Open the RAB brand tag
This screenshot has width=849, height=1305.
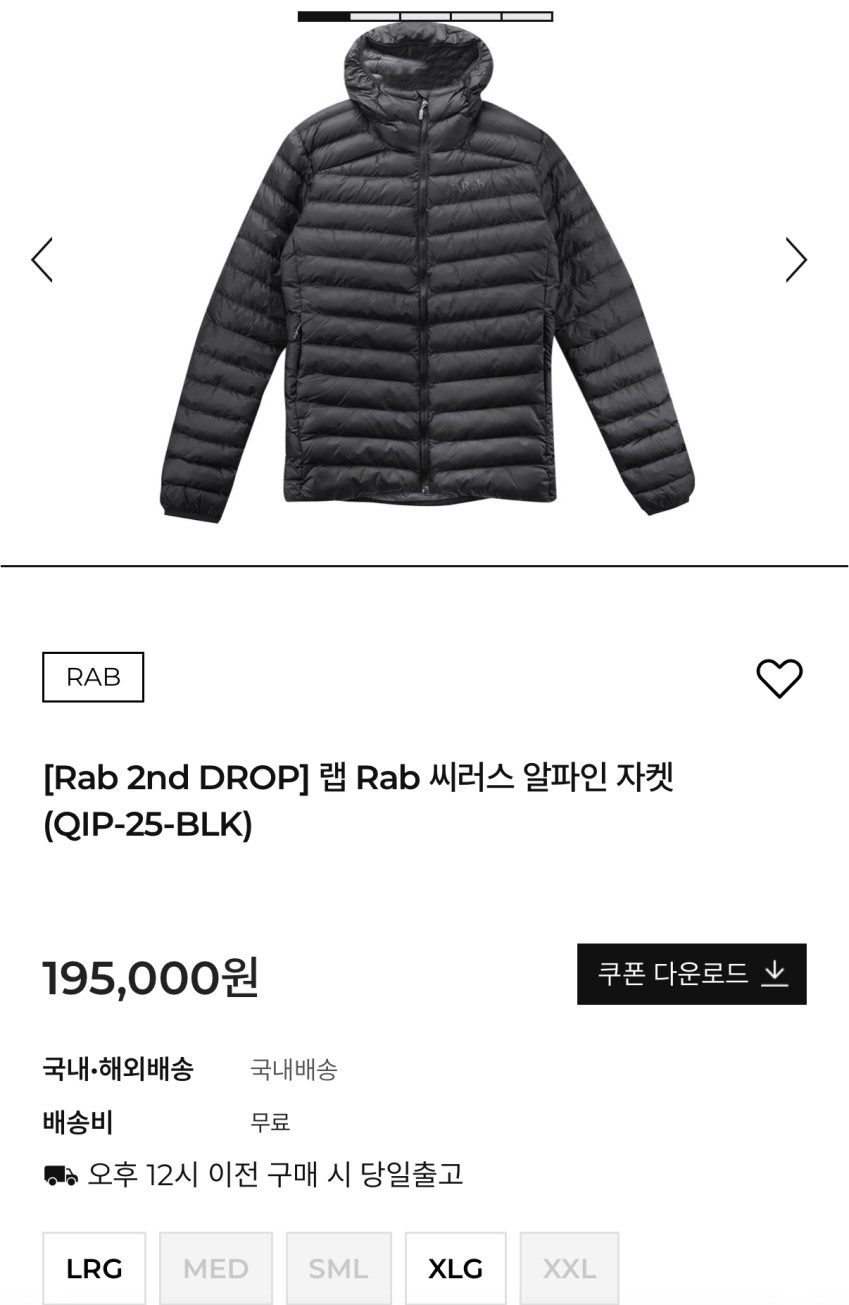93,677
